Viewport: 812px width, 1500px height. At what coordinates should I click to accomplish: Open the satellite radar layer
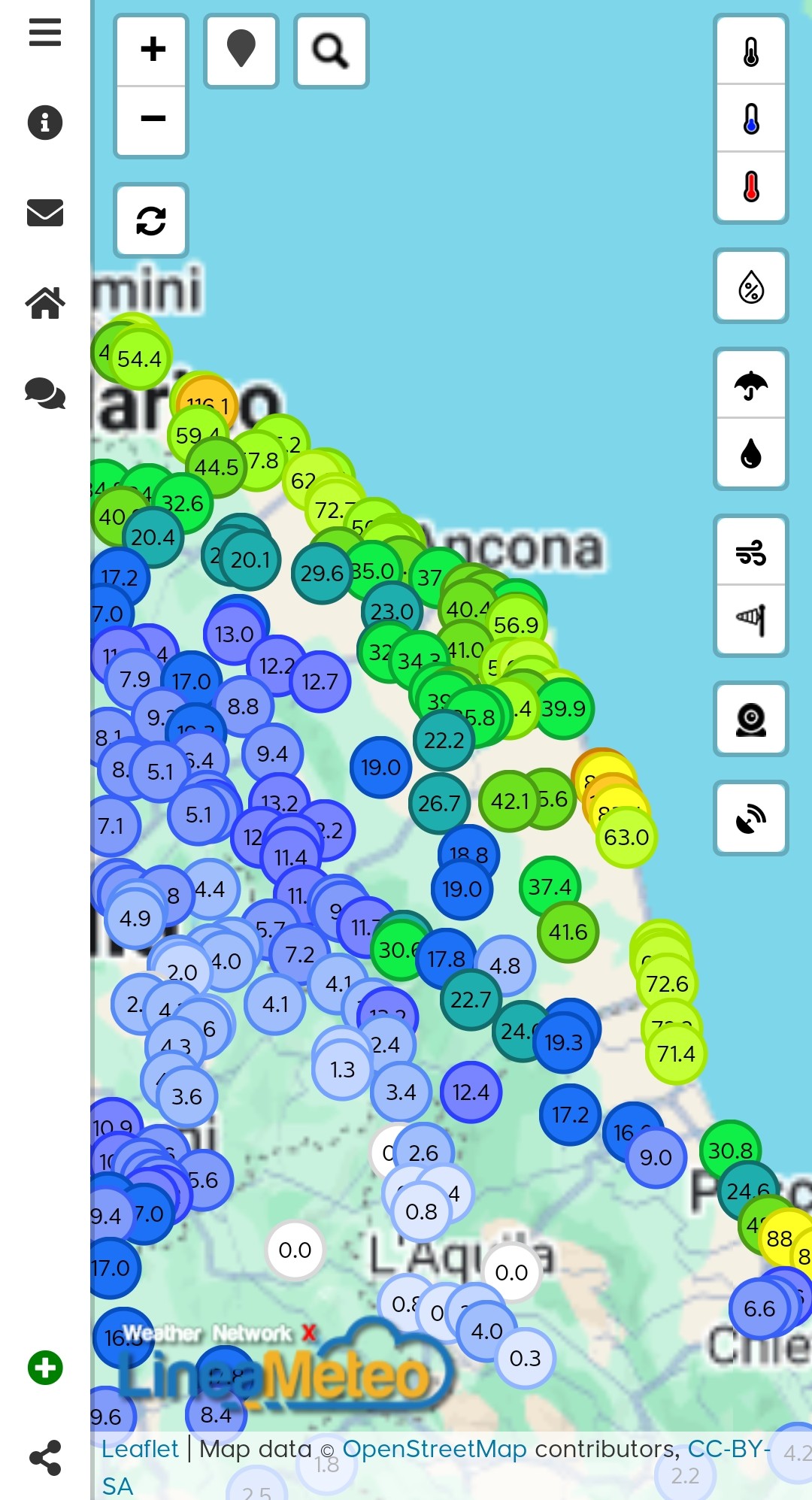(x=751, y=819)
